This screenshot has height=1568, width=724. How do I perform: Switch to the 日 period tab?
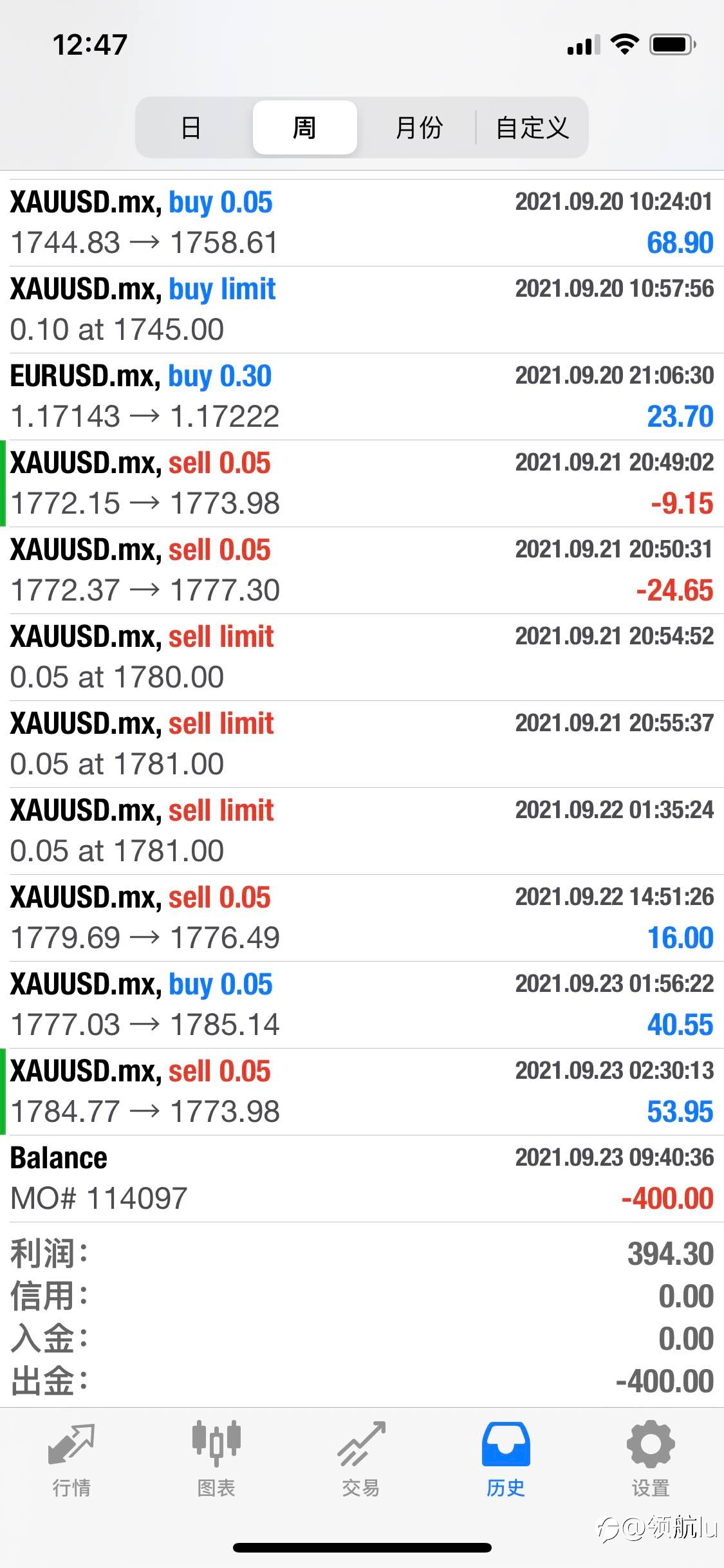(192, 127)
